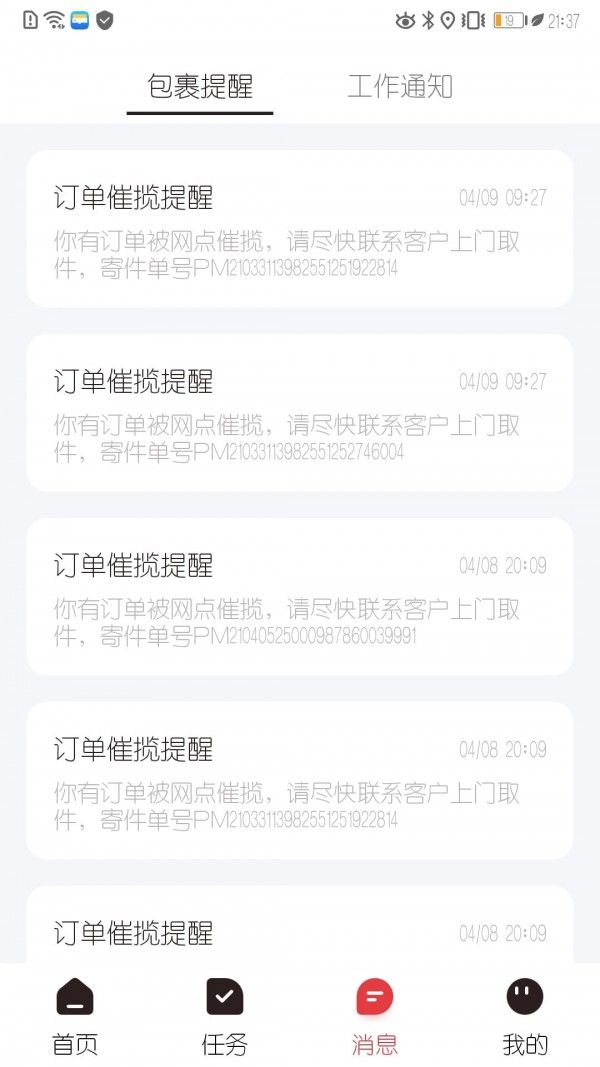Screen dimensions: 600x1067
Task: Open the reminder for order ending 2746004
Action: click(x=300, y=413)
